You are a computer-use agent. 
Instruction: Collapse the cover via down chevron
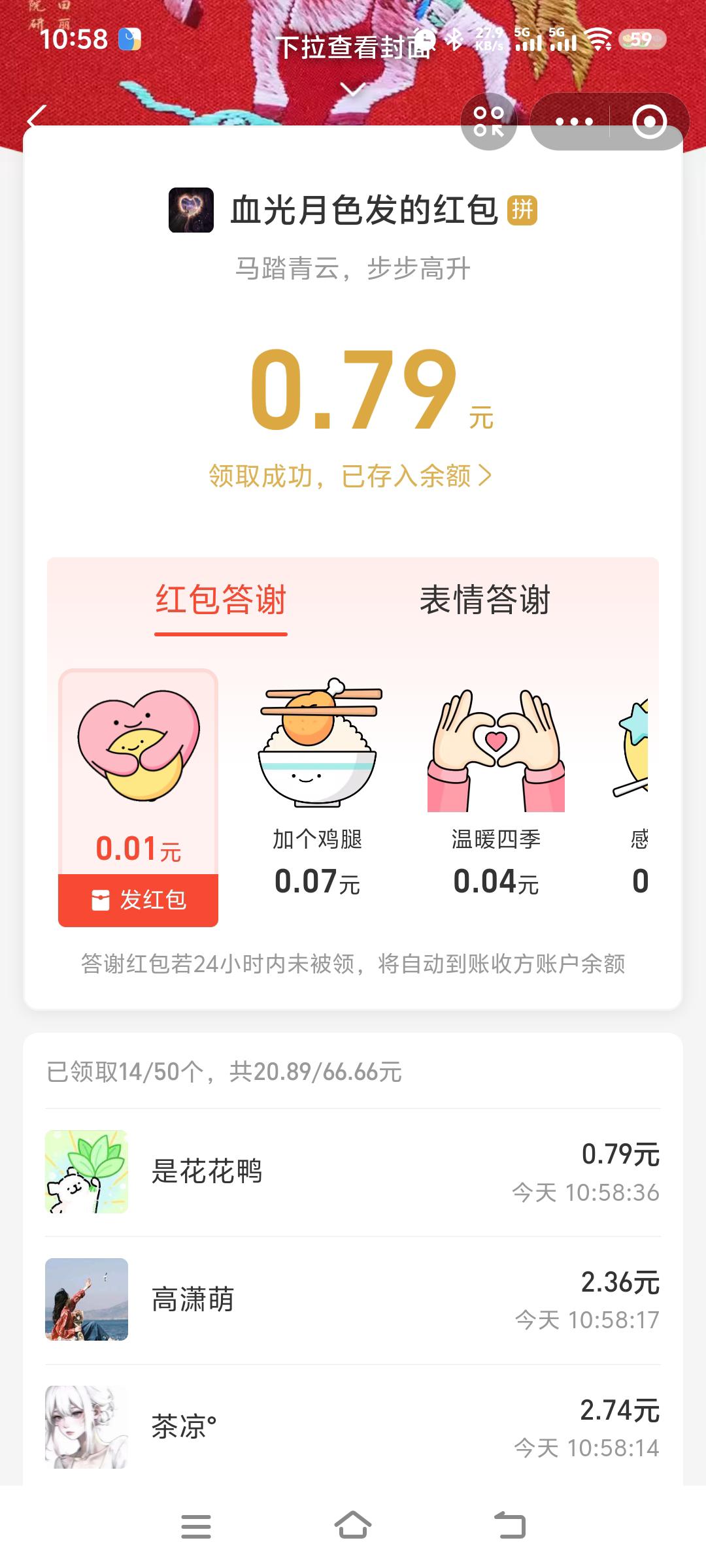tap(353, 88)
